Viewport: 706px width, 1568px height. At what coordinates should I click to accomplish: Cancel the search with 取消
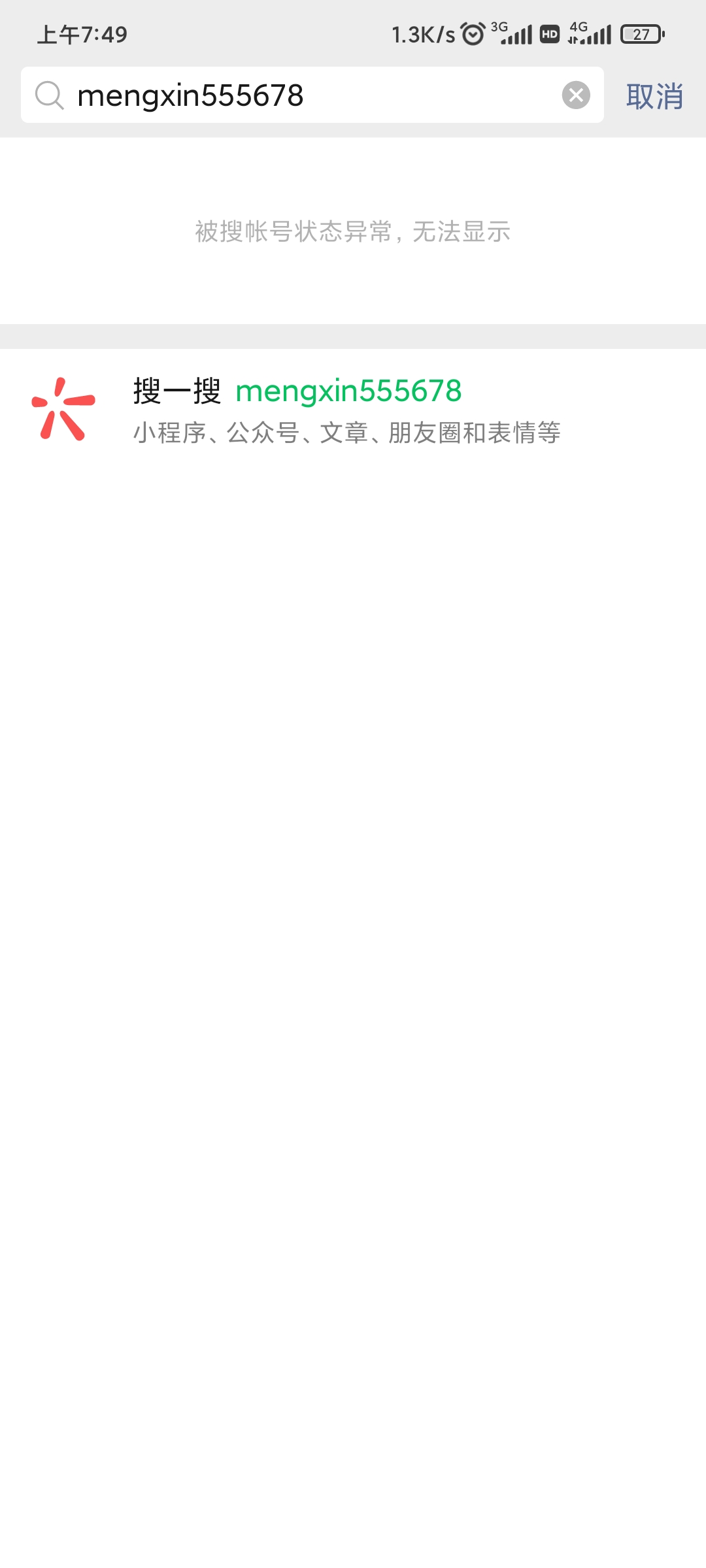(654, 96)
